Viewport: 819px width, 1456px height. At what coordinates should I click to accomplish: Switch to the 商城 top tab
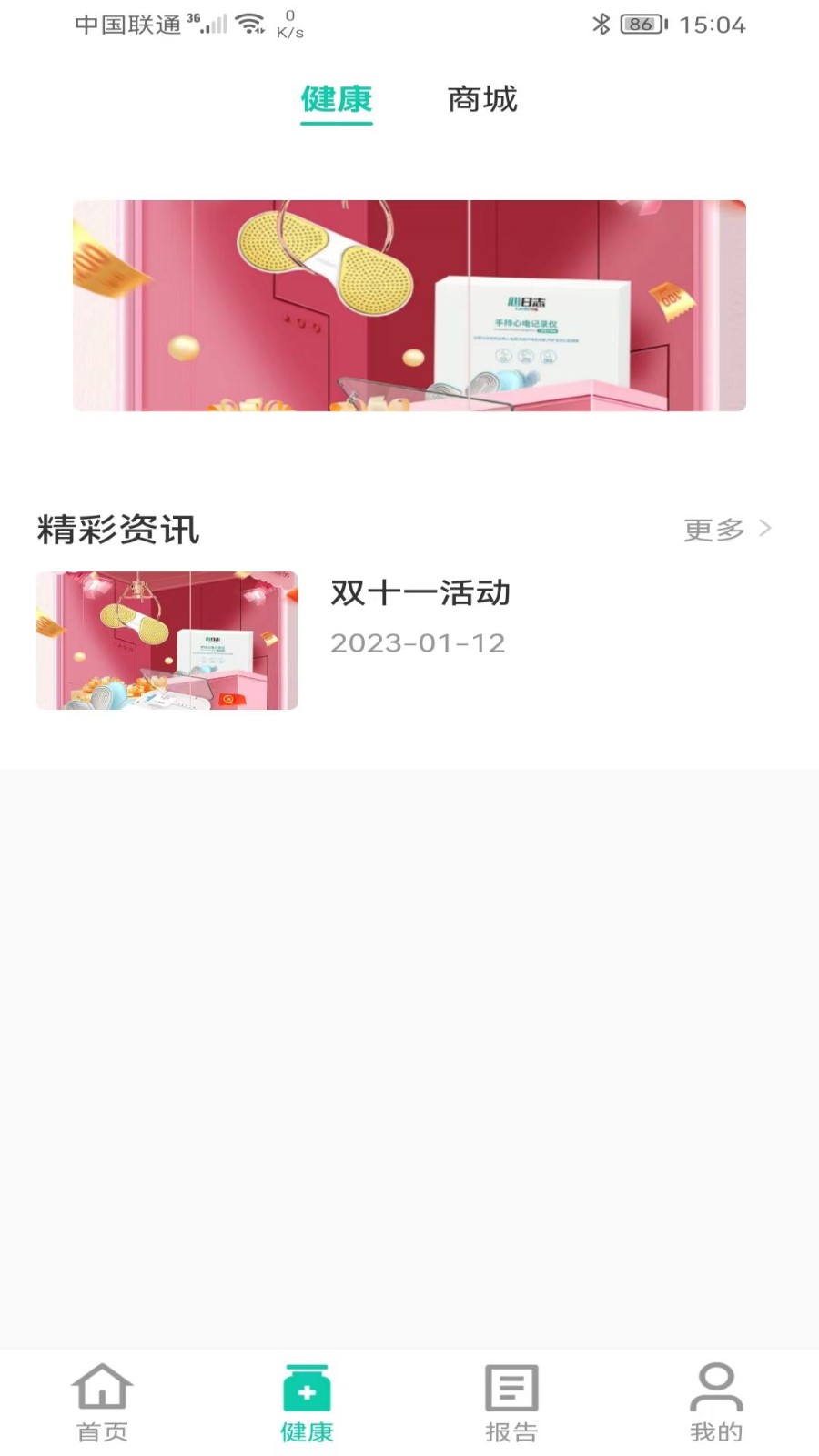482,99
